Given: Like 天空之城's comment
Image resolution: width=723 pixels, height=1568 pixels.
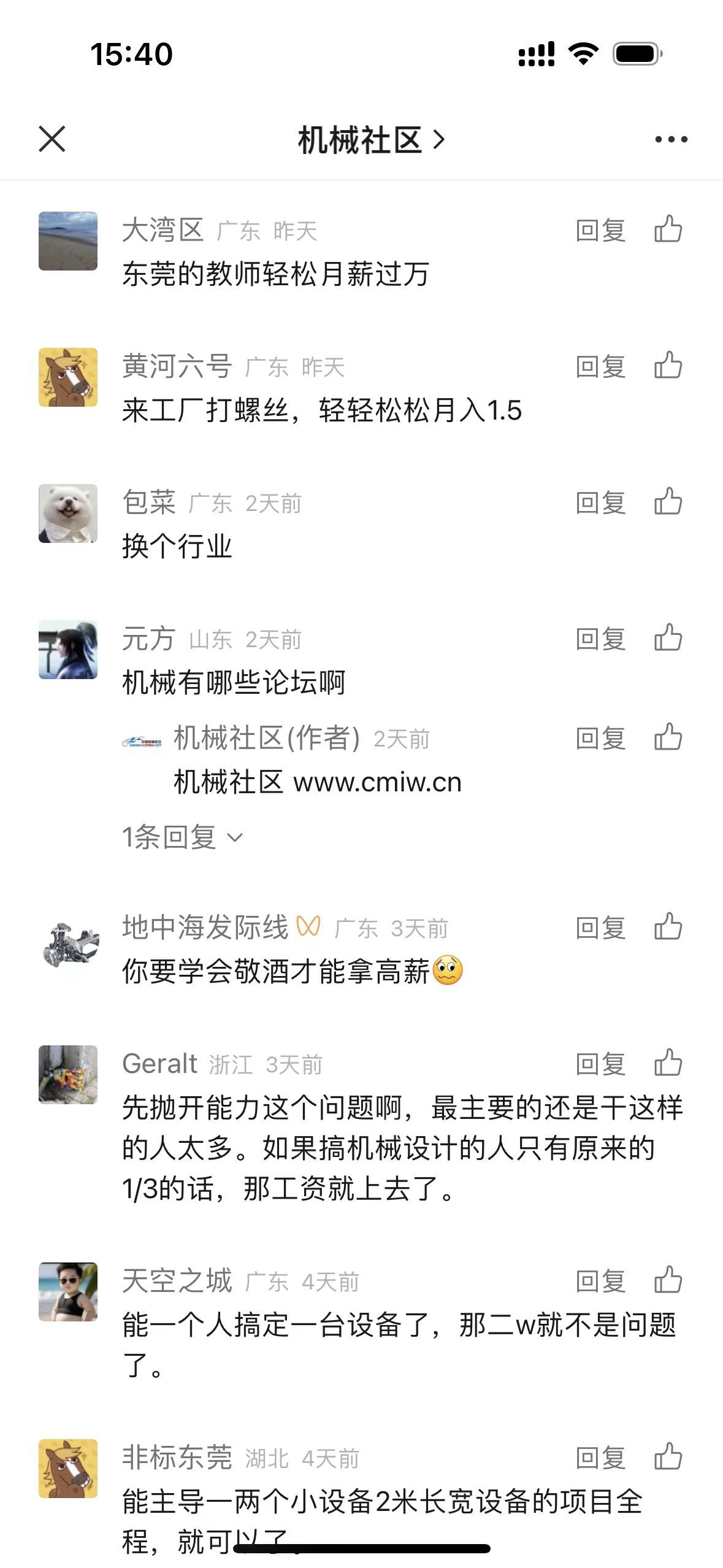Looking at the screenshot, I should coord(668,1280).
